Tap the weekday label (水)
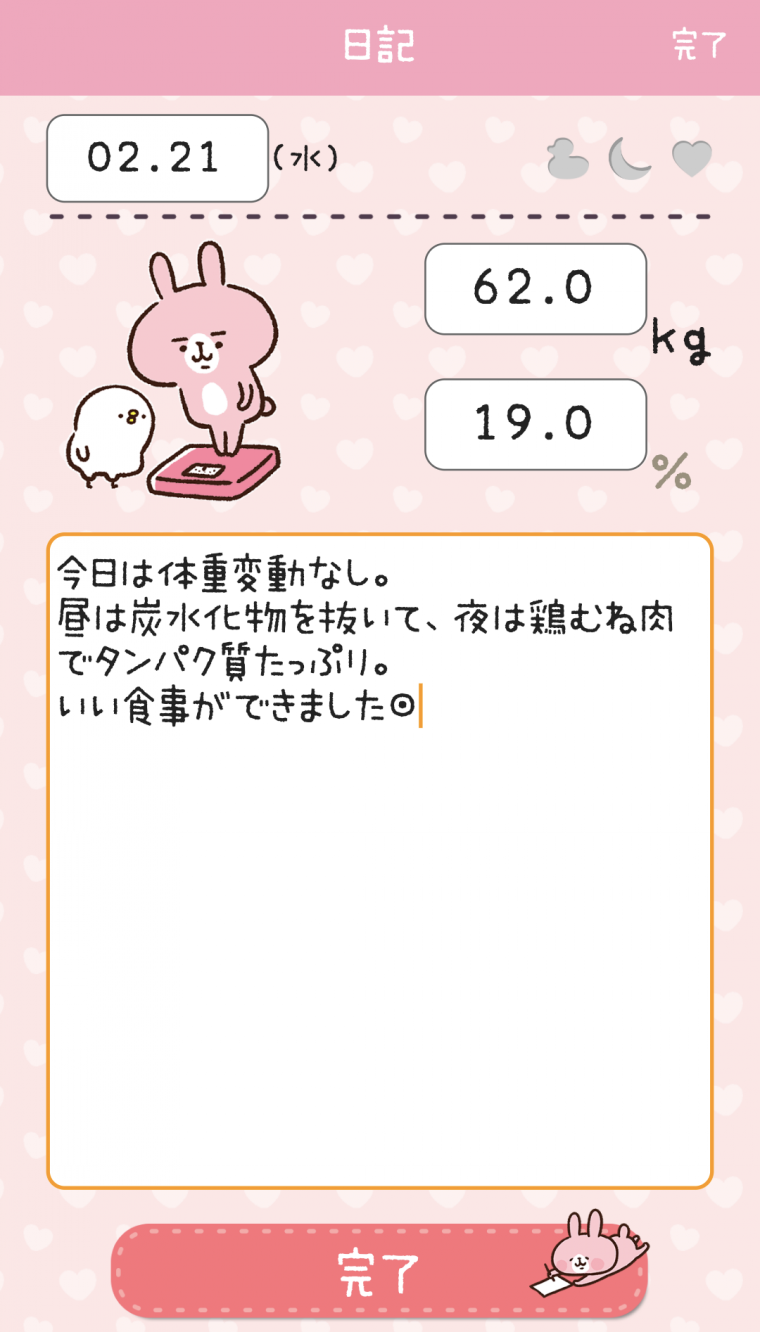This screenshot has height=1332, width=760. tap(309, 160)
